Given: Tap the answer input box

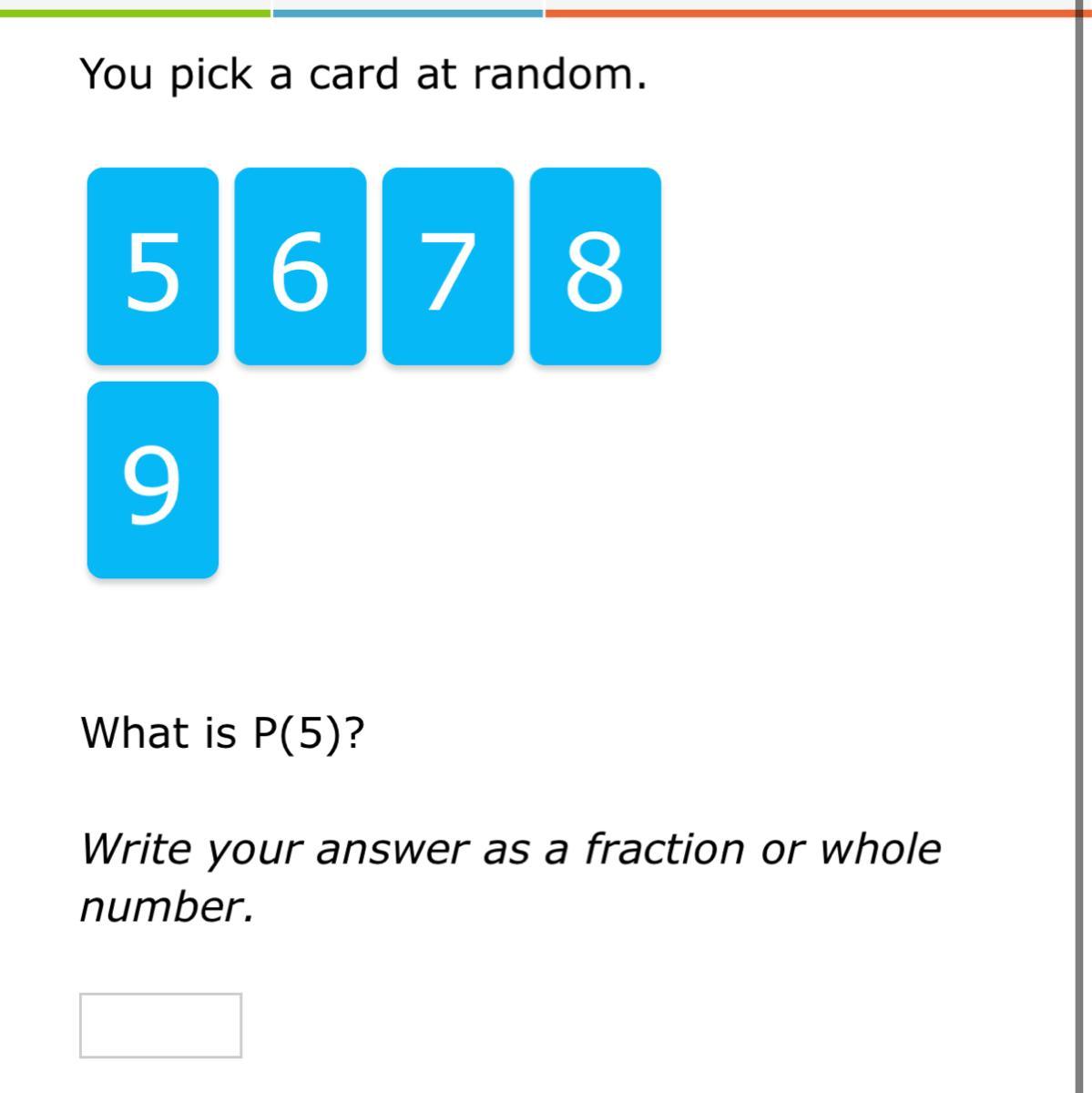Looking at the screenshot, I should (160, 1026).
